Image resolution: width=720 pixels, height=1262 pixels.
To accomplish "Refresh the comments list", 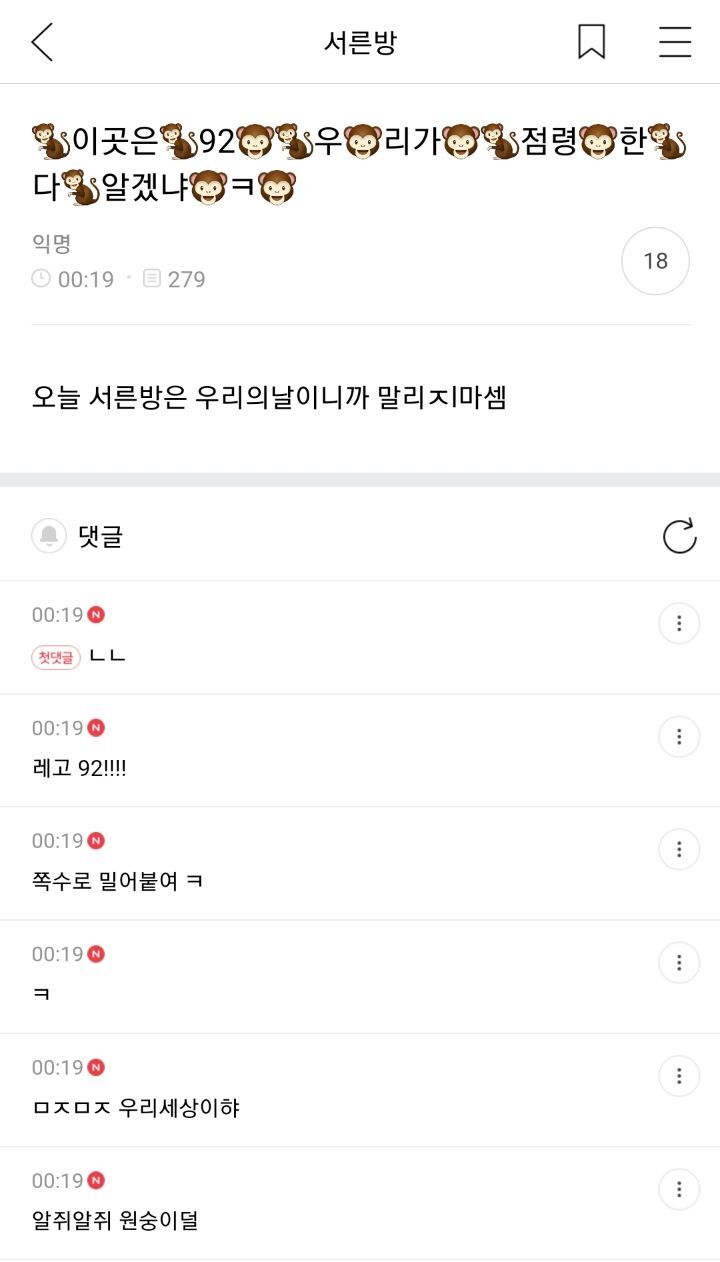I will click(679, 536).
